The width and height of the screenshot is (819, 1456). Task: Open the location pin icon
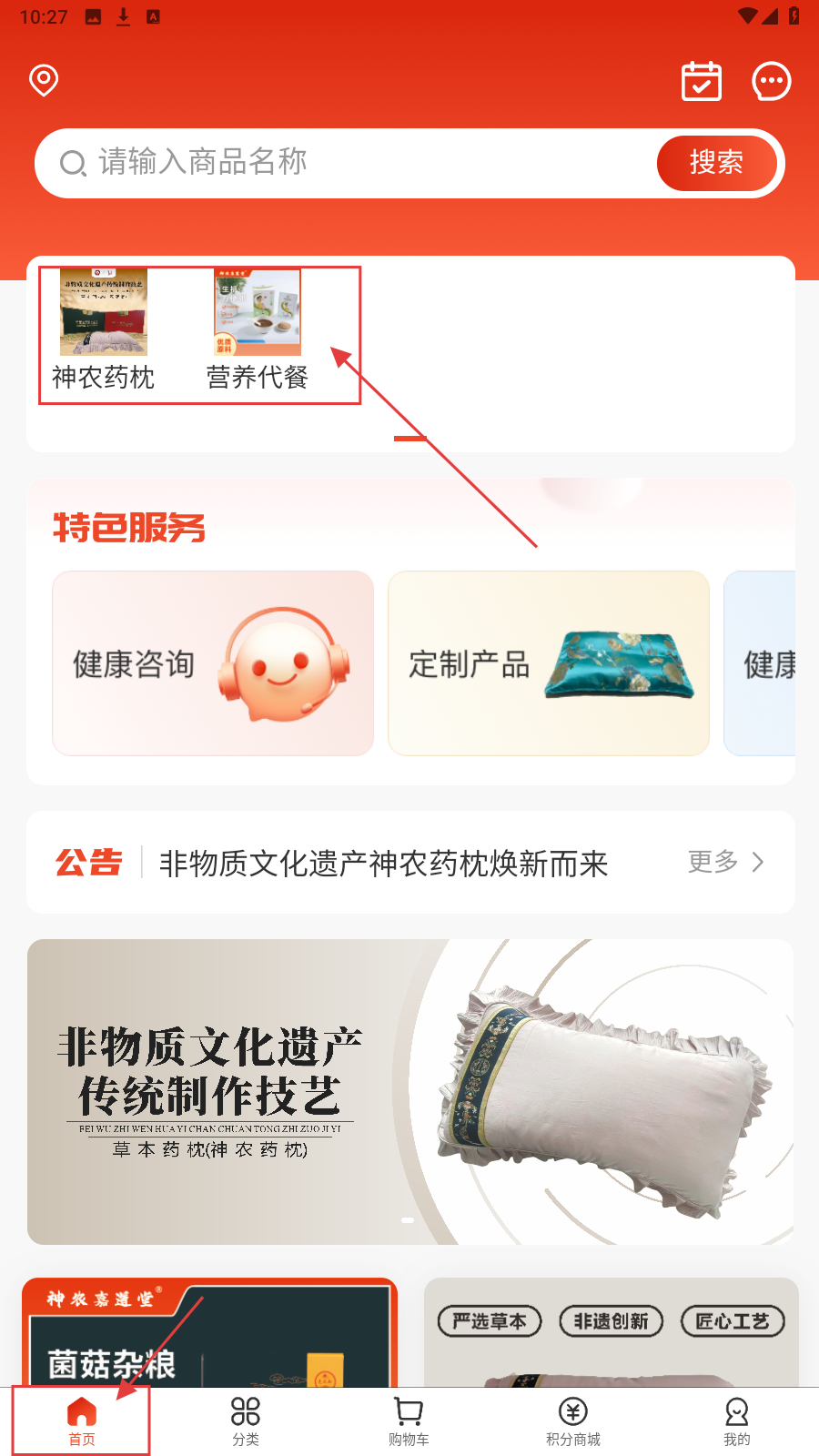click(x=44, y=80)
